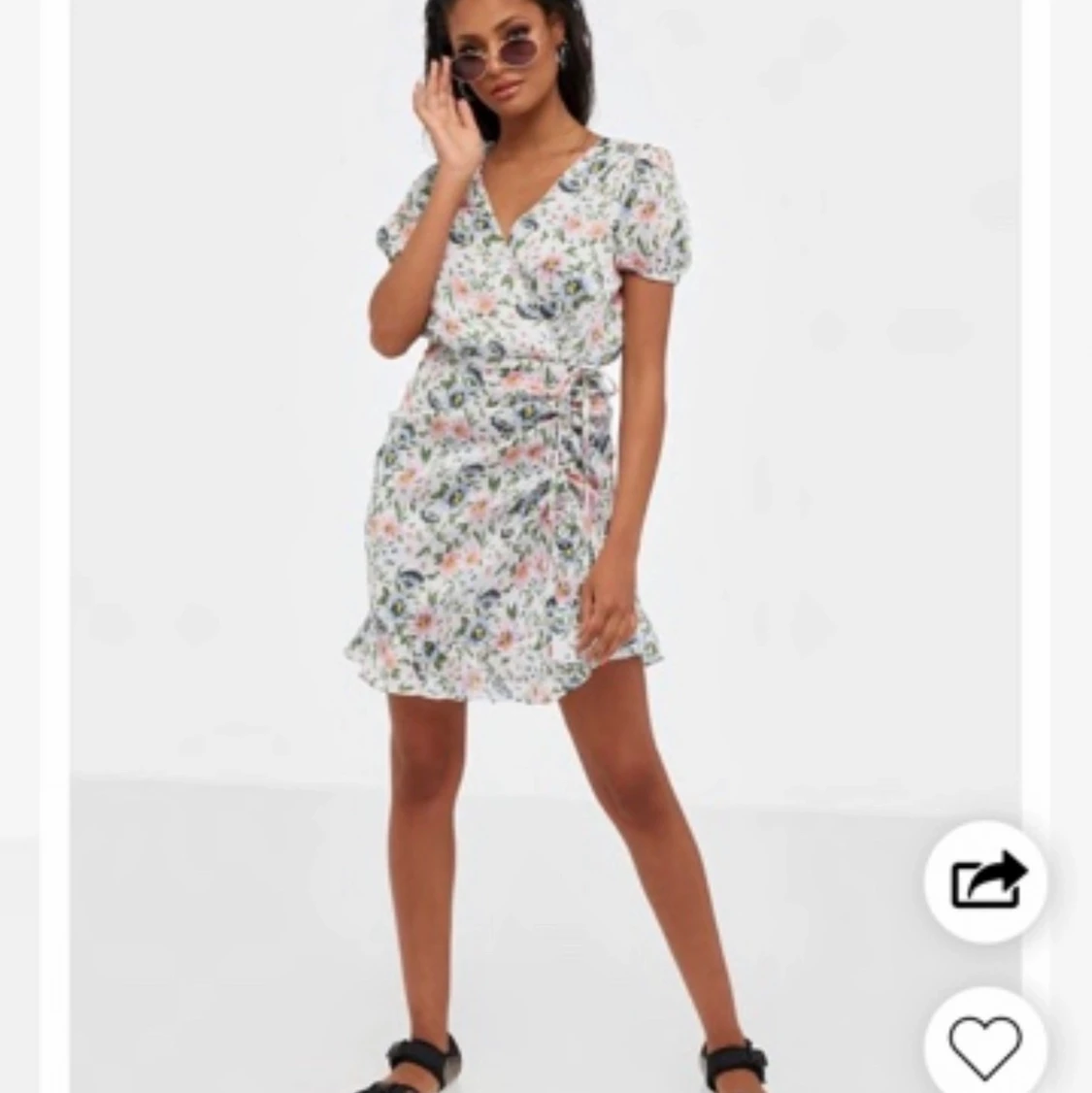This screenshot has height=1093, width=1092.
Task: Share this floral dress listing
Action: click(x=984, y=881)
